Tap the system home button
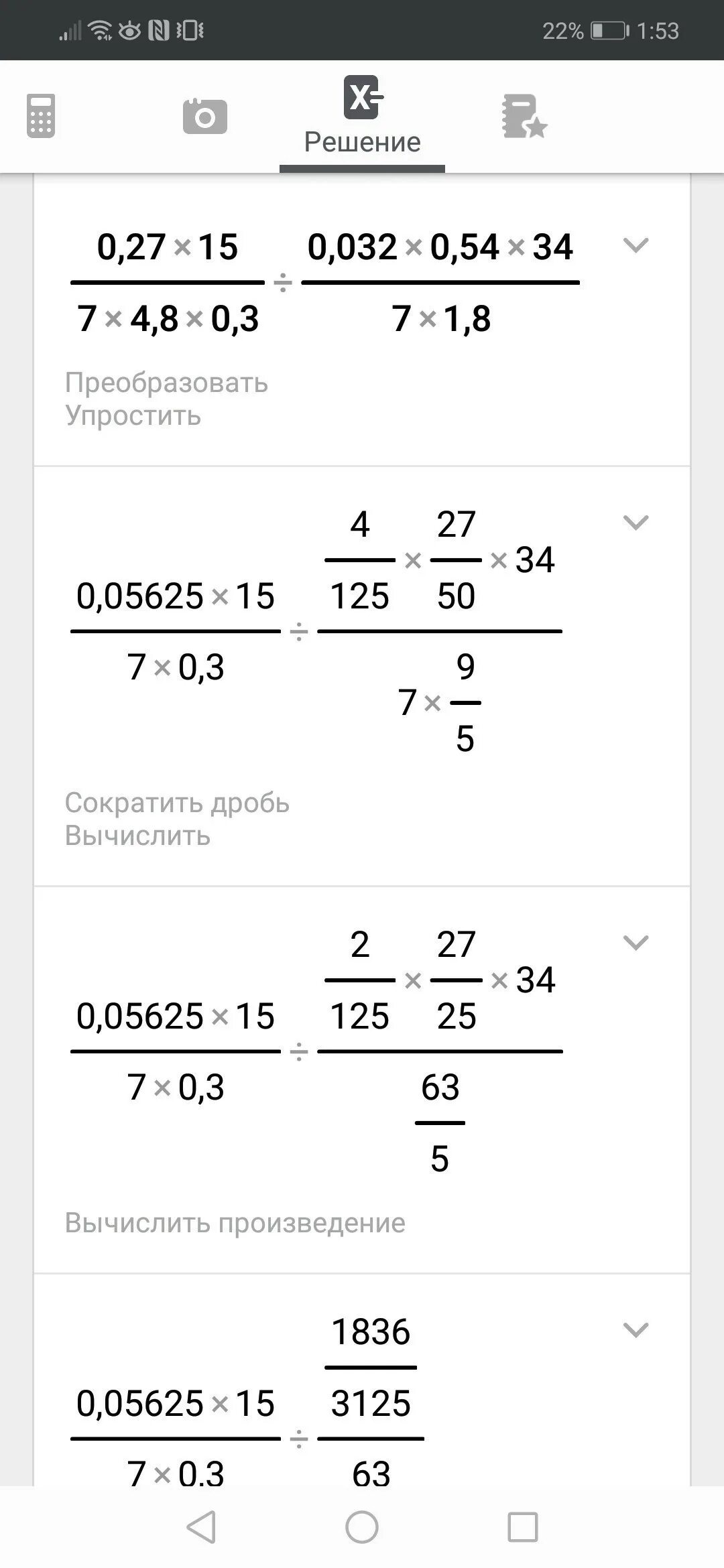 click(362, 1528)
